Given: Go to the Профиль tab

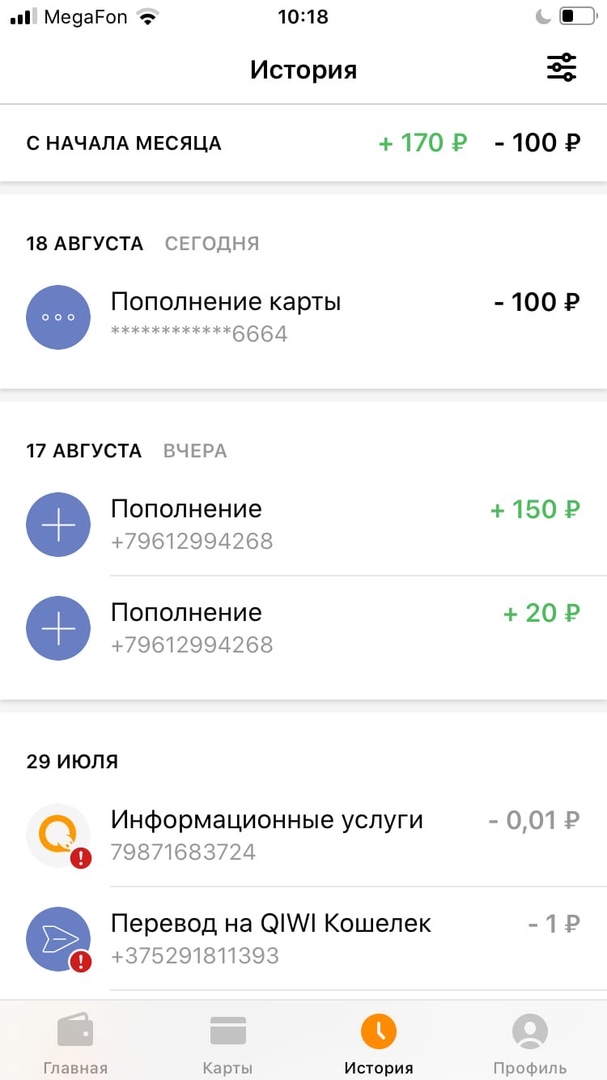Looking at the screenshot, I should pyautogui.click(x=529, y=1043).
